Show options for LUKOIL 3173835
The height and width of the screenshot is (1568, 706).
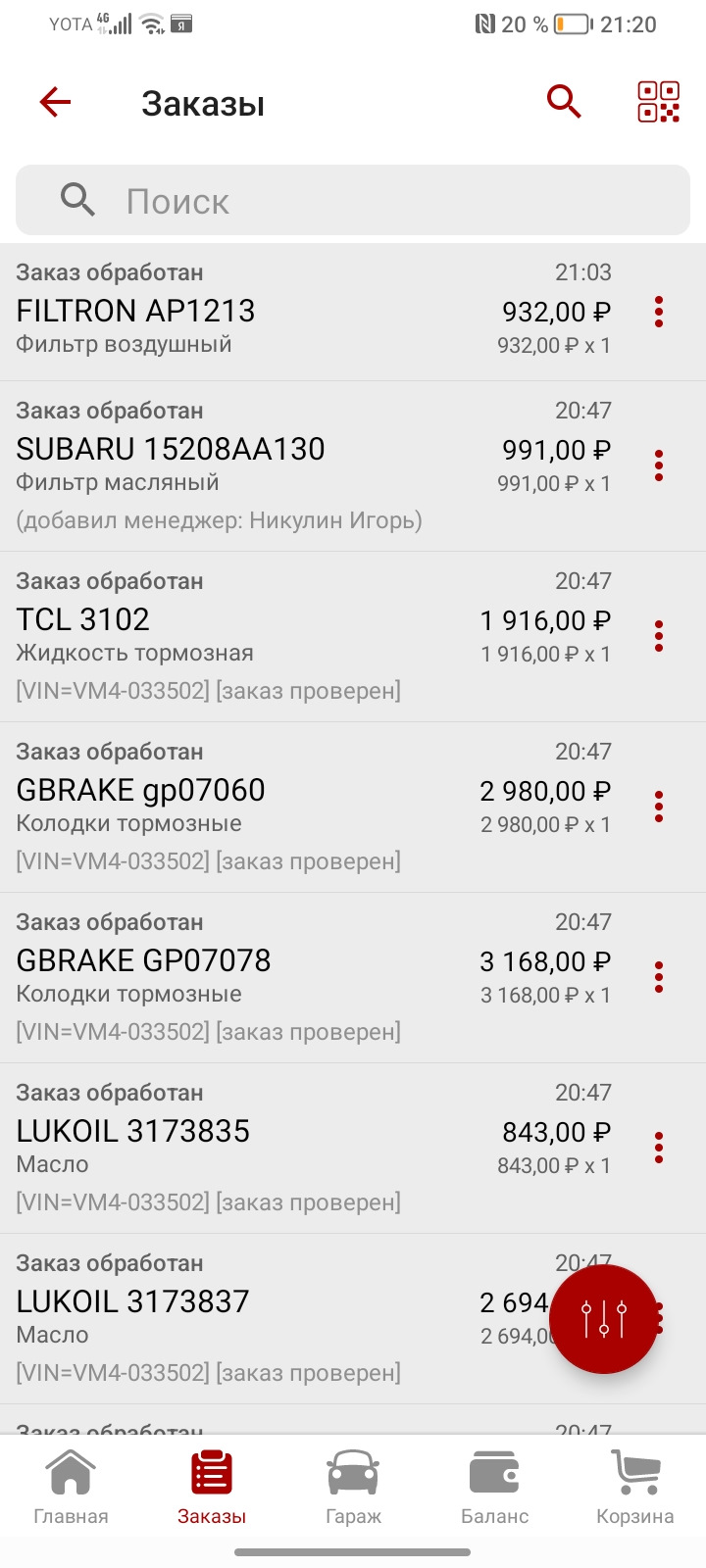(659, 1148)
